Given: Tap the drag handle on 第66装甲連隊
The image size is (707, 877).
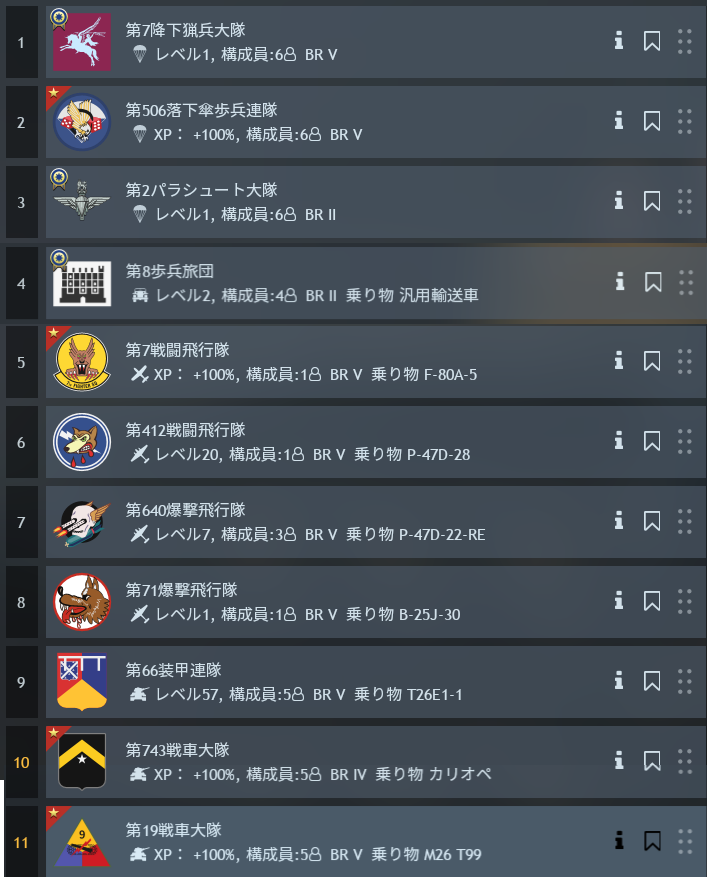Looking at the screenshot, I should tap(685, 680).
